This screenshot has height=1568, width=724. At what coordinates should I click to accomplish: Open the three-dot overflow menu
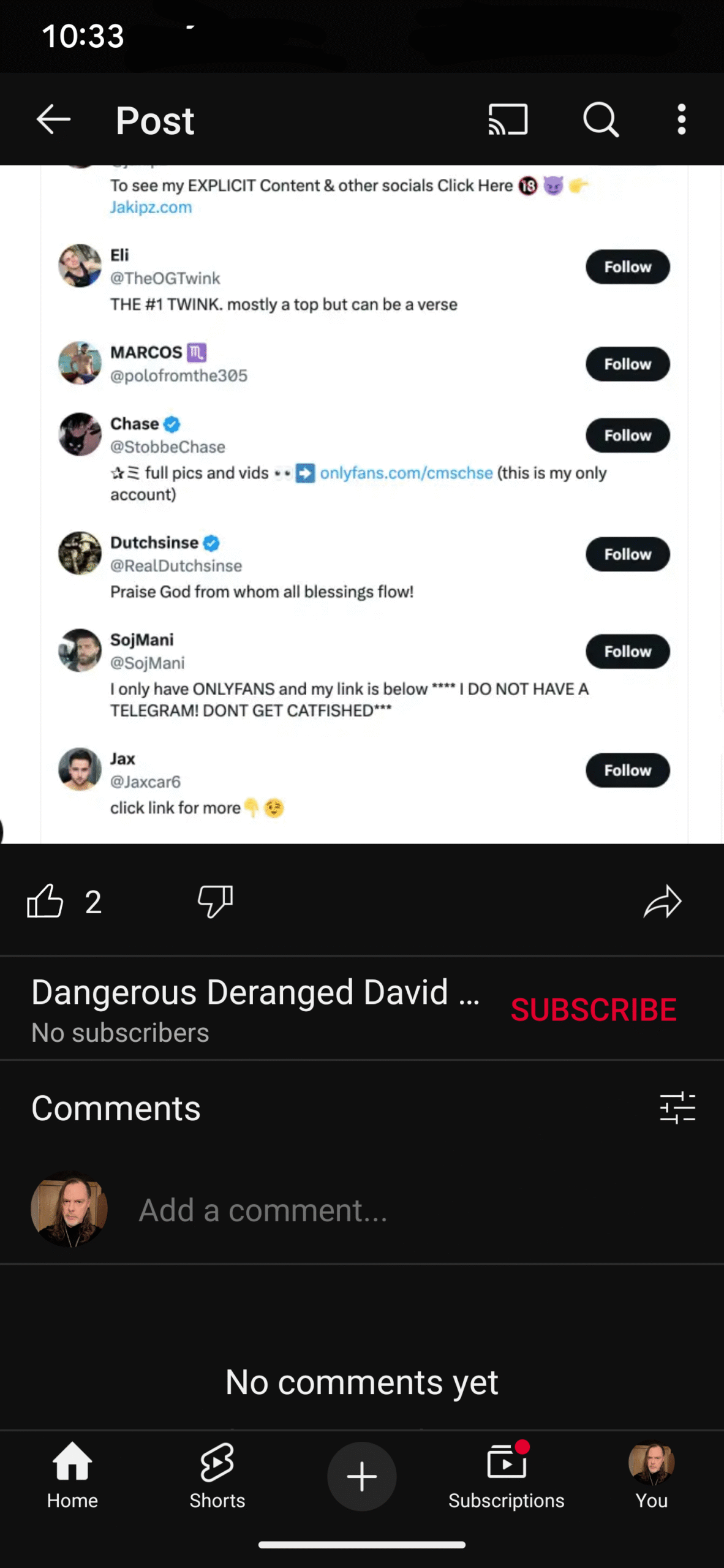point(681,119)
